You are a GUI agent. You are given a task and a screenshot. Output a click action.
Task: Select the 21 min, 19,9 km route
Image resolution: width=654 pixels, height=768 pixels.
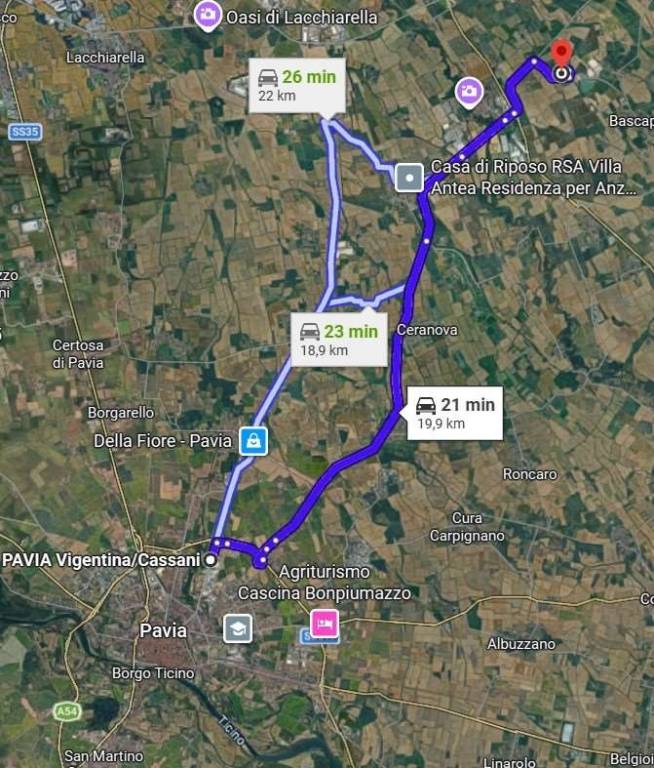click(455, 412)
